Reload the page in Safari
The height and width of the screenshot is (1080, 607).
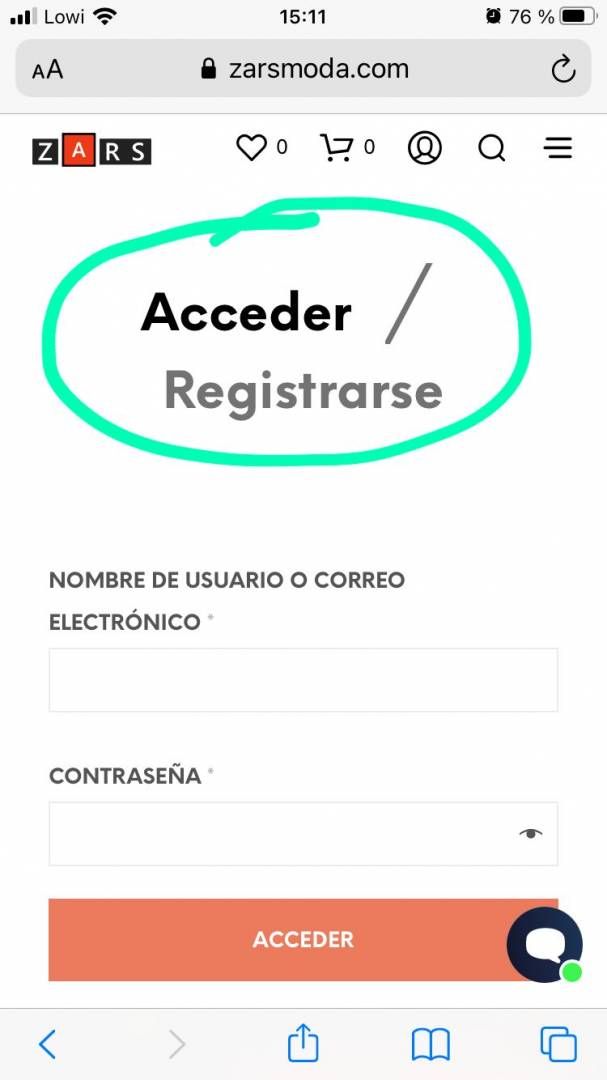(563, 69)
